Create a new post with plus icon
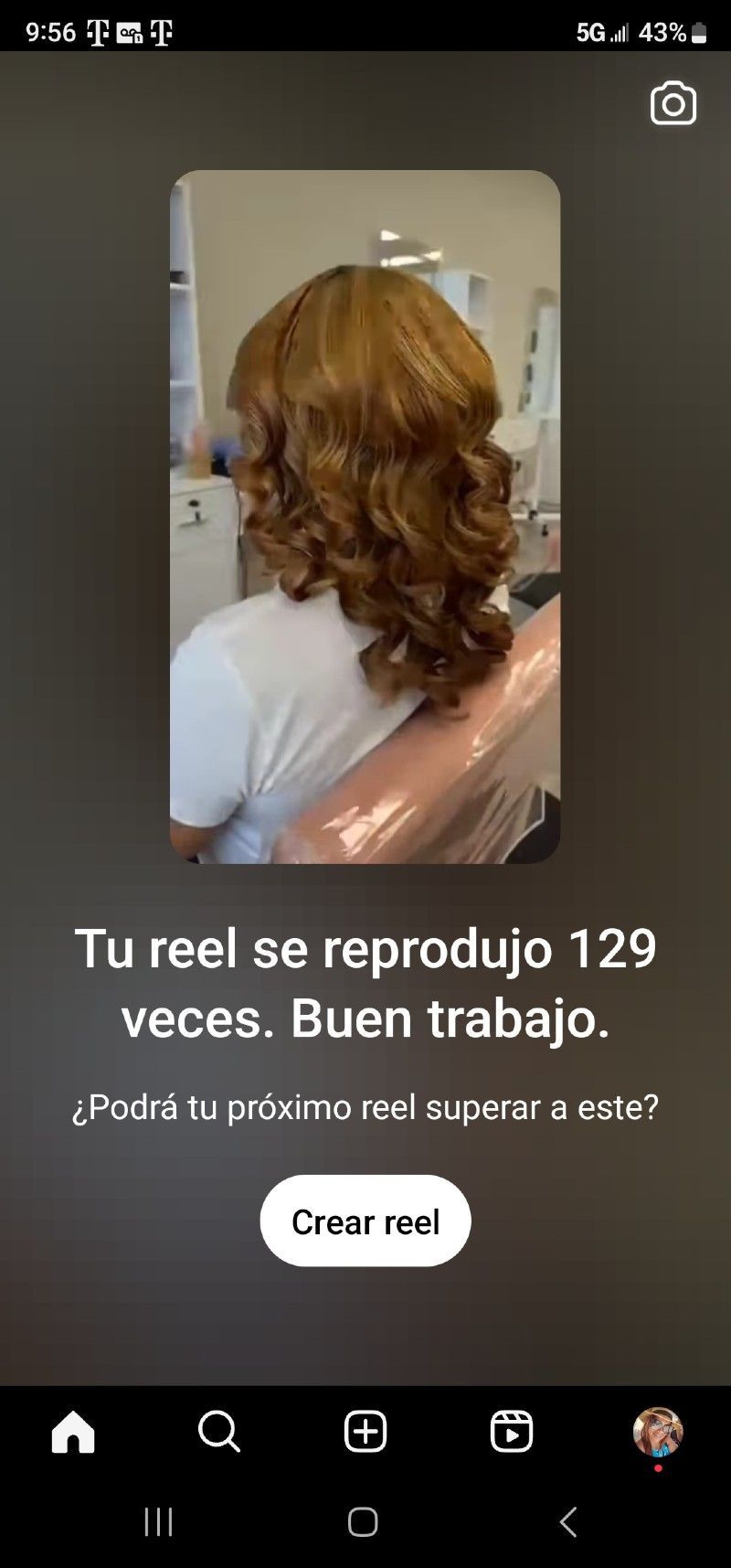Viewport: 731px width, 1568px height. (365, 1431)
